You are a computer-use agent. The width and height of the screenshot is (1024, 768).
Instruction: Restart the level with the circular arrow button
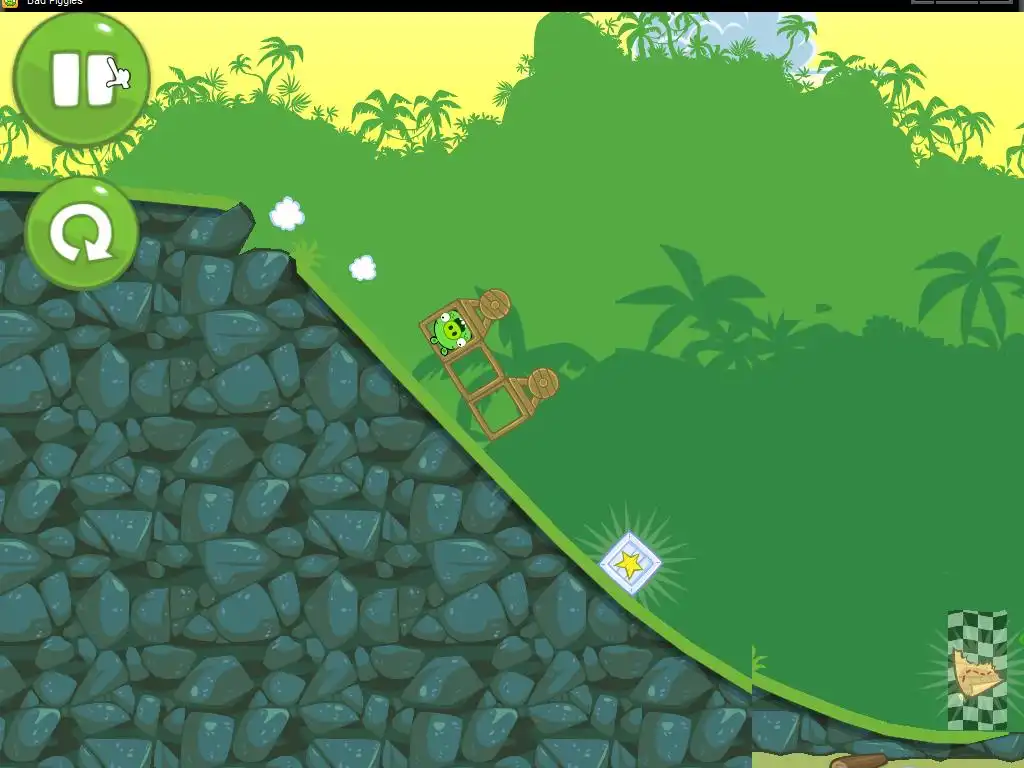click(x=82, y=233)
